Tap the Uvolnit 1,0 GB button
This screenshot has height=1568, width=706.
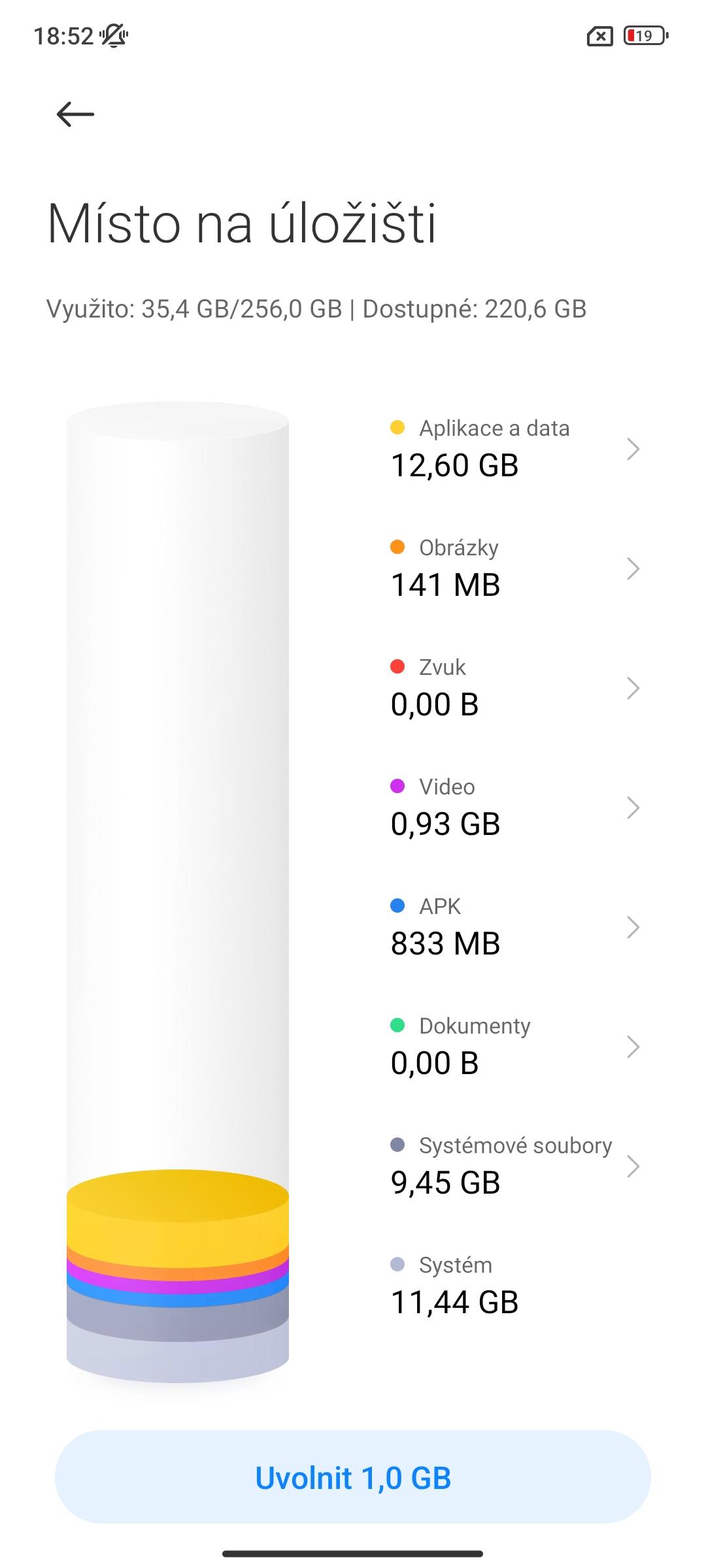[353, 1477]
